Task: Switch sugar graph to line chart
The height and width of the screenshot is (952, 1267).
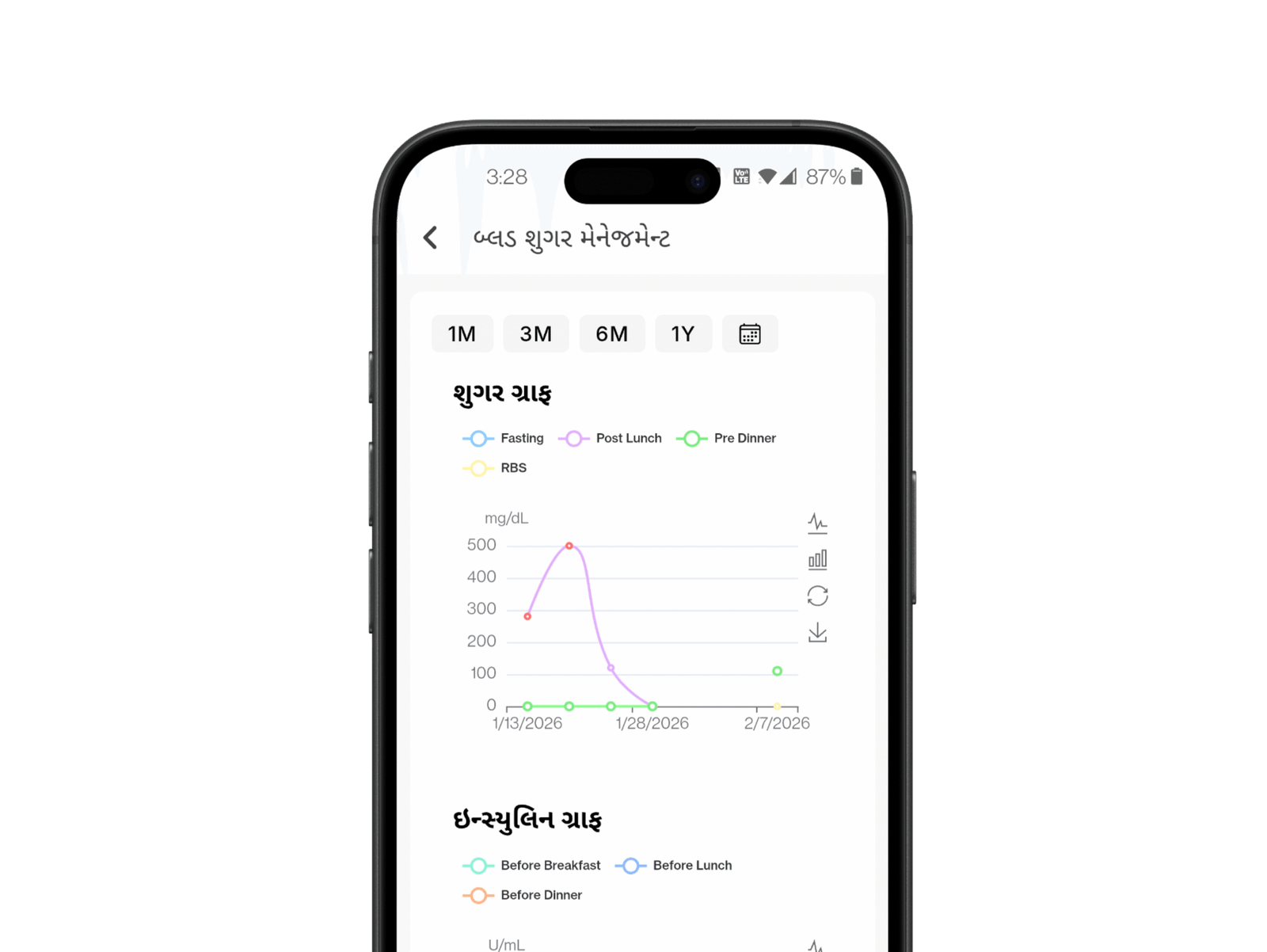Action: coord(817,524)
